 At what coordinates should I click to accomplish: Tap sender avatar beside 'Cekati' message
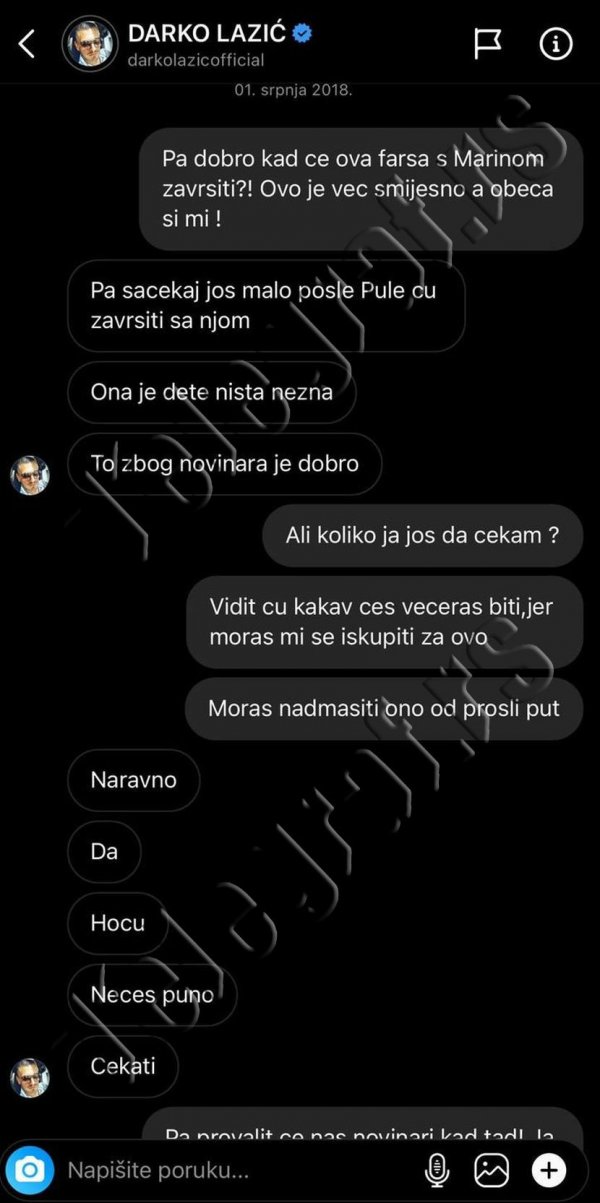[30, 1078]
